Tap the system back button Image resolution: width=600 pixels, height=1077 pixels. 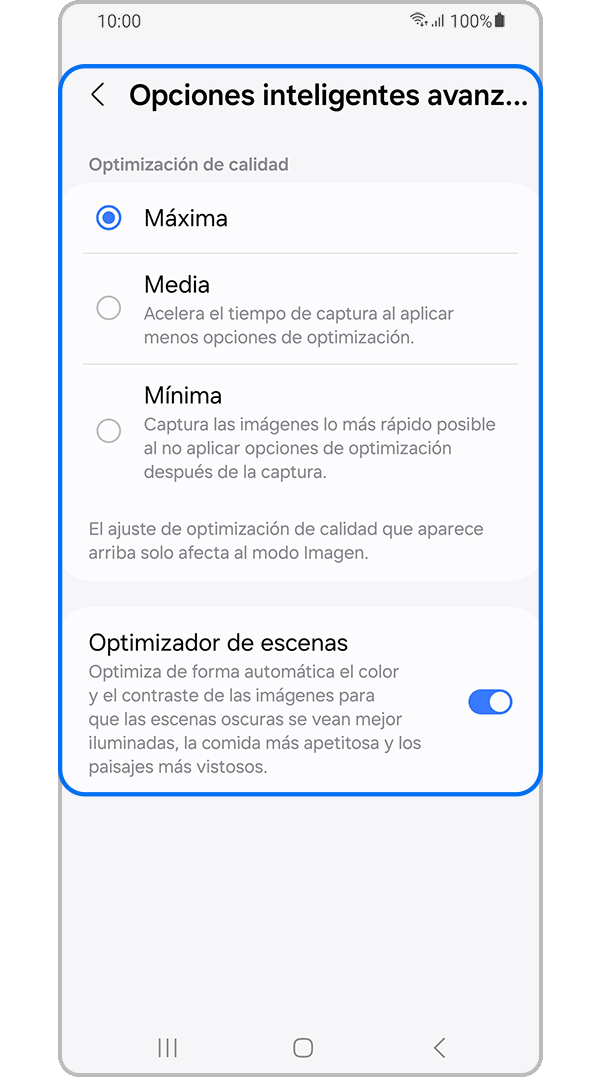(439, 1047)
